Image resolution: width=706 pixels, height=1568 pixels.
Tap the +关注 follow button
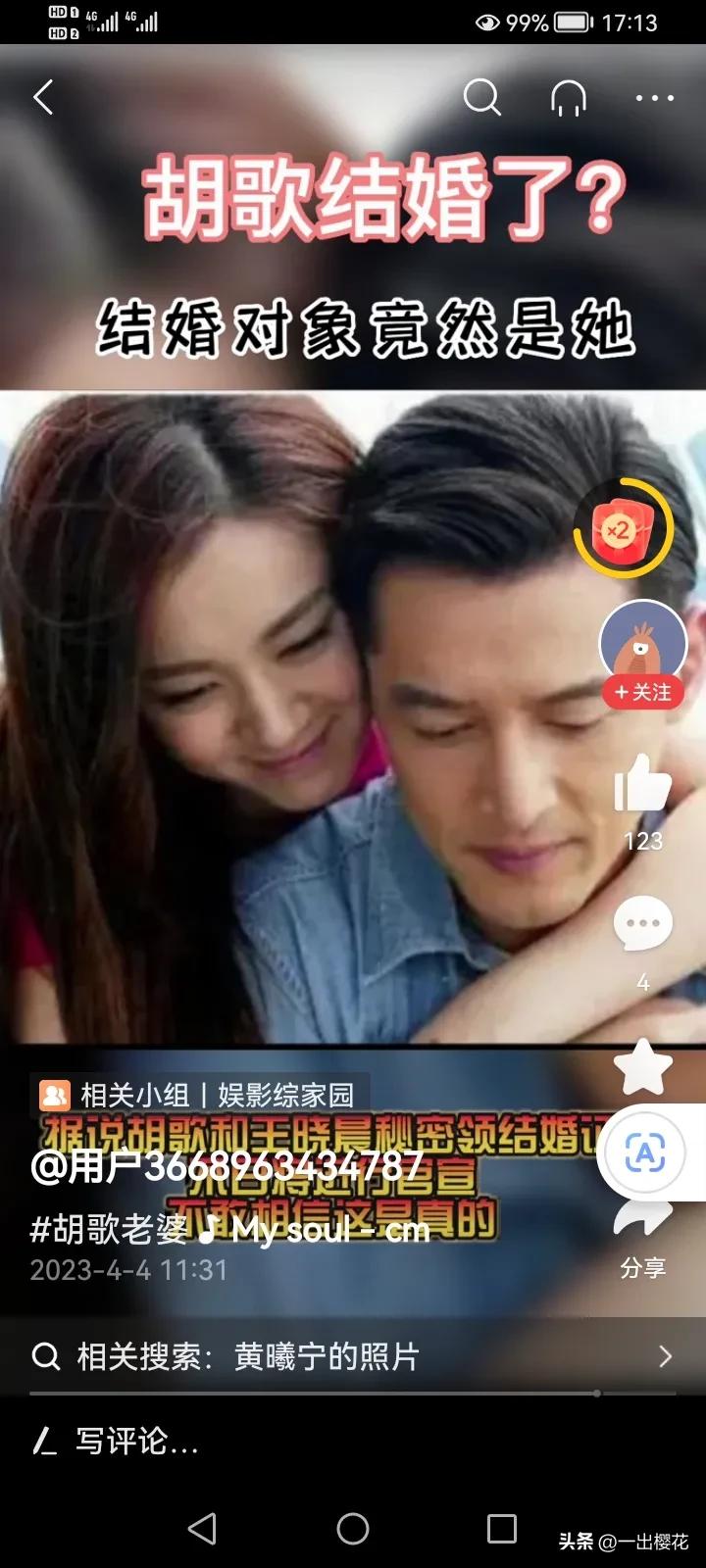click(x=642, y=693)
